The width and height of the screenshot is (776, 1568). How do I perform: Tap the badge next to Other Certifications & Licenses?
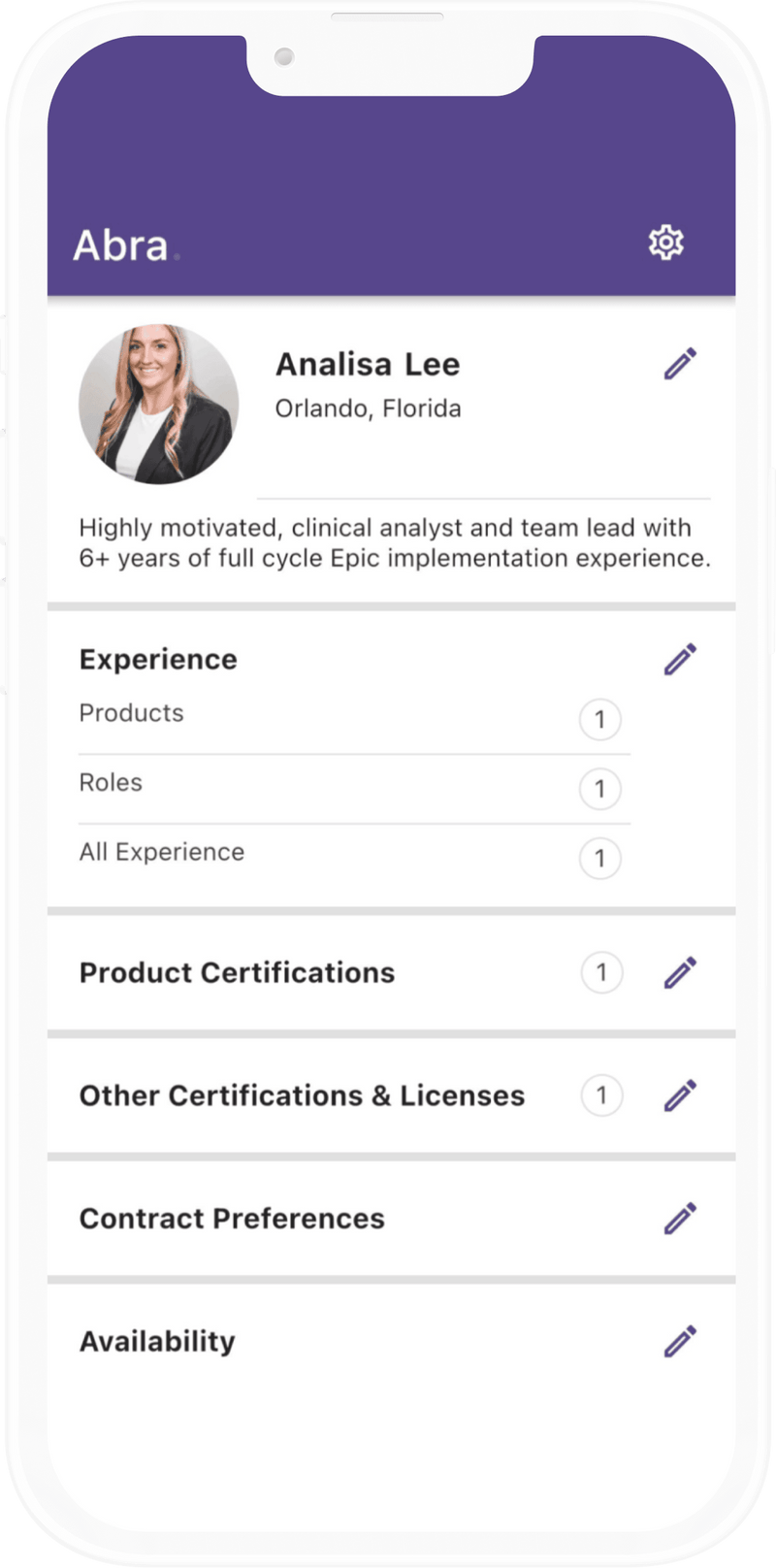click(602, 1094)
